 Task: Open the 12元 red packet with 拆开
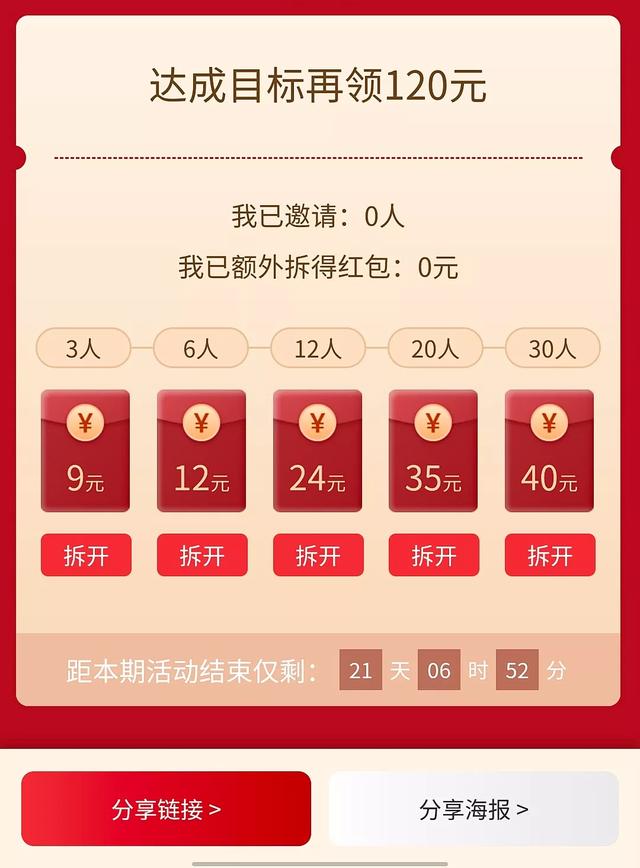(202, 555)
